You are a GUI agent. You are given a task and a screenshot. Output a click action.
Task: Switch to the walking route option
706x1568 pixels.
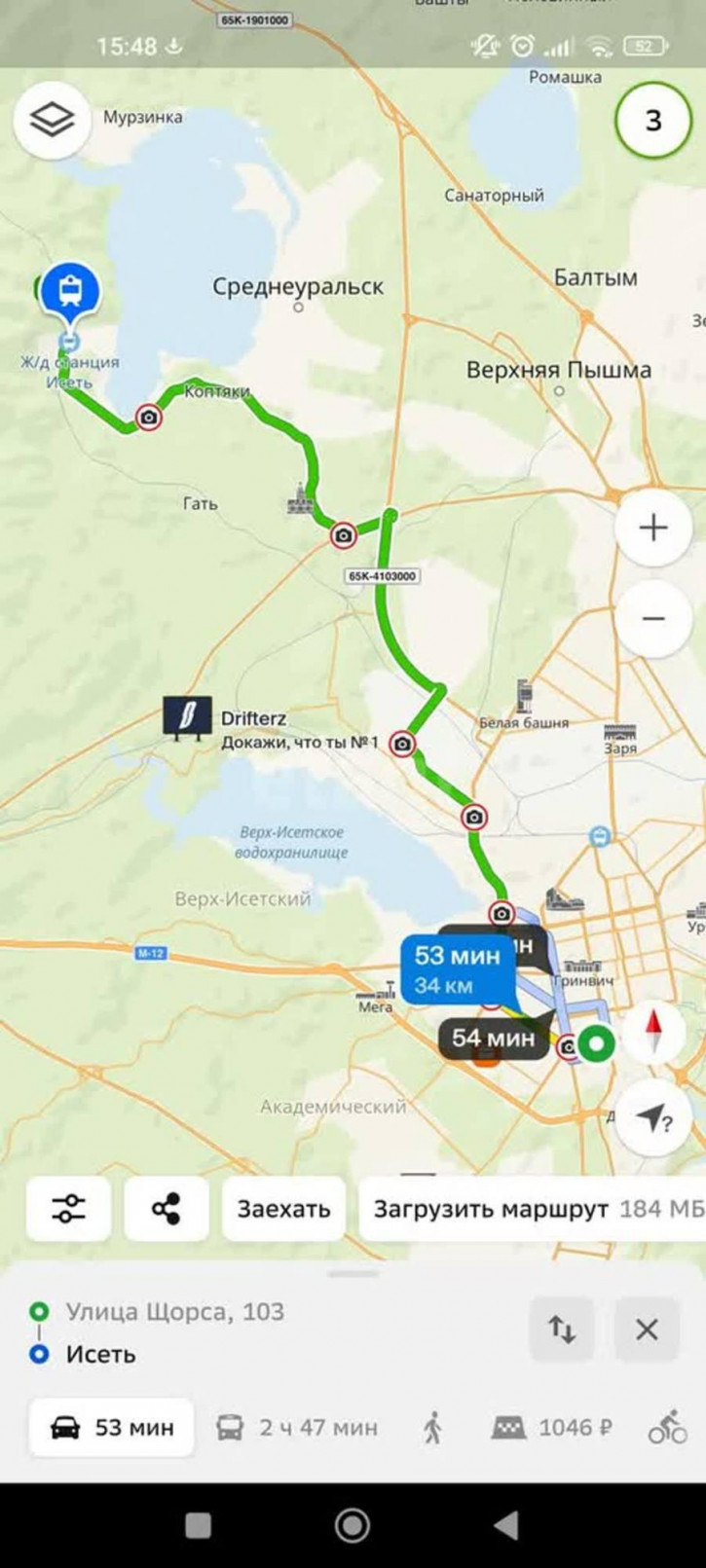[x=433, y=1428]
